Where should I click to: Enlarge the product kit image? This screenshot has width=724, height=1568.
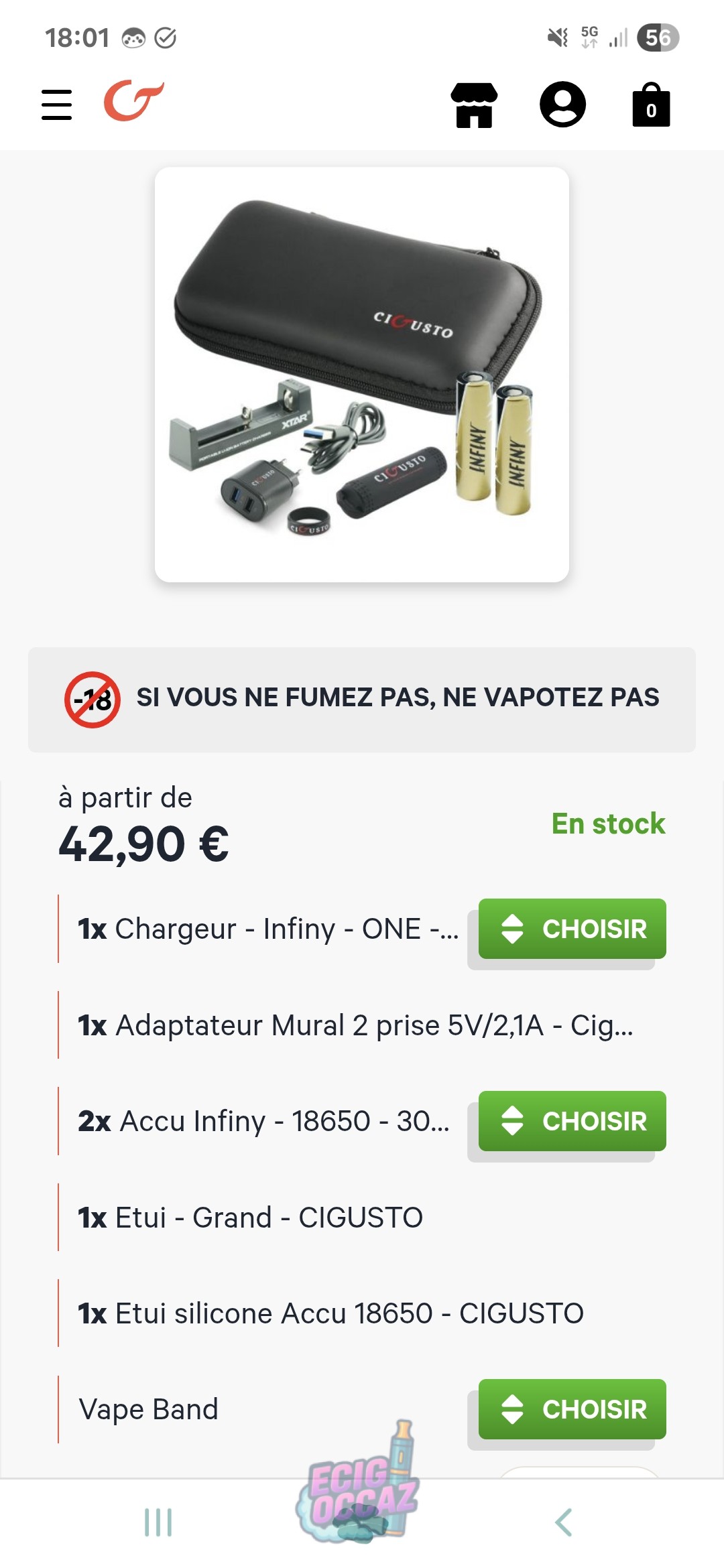coord(362,375)
